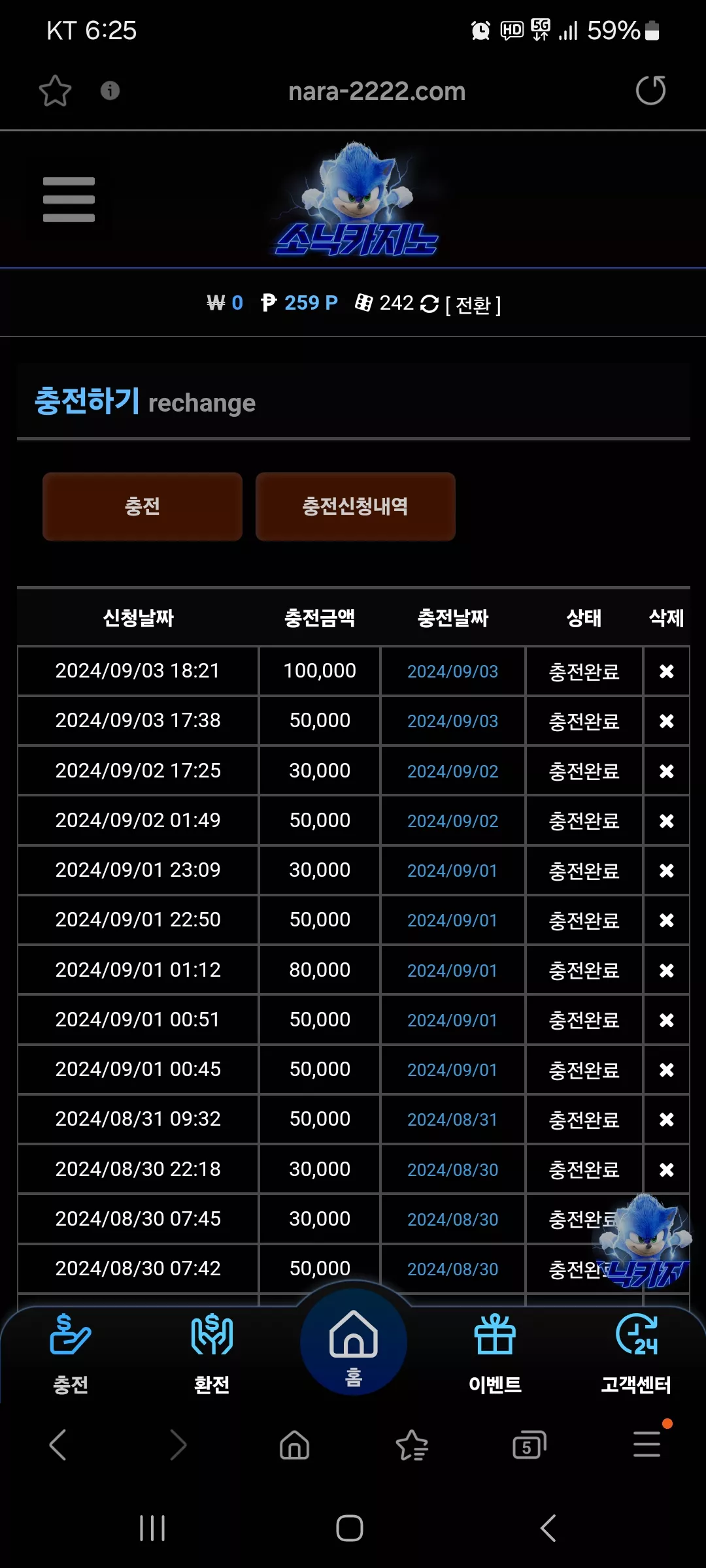
Task: Remove the 2024/08/31 09:32 record
Action: coord(666,1119)
